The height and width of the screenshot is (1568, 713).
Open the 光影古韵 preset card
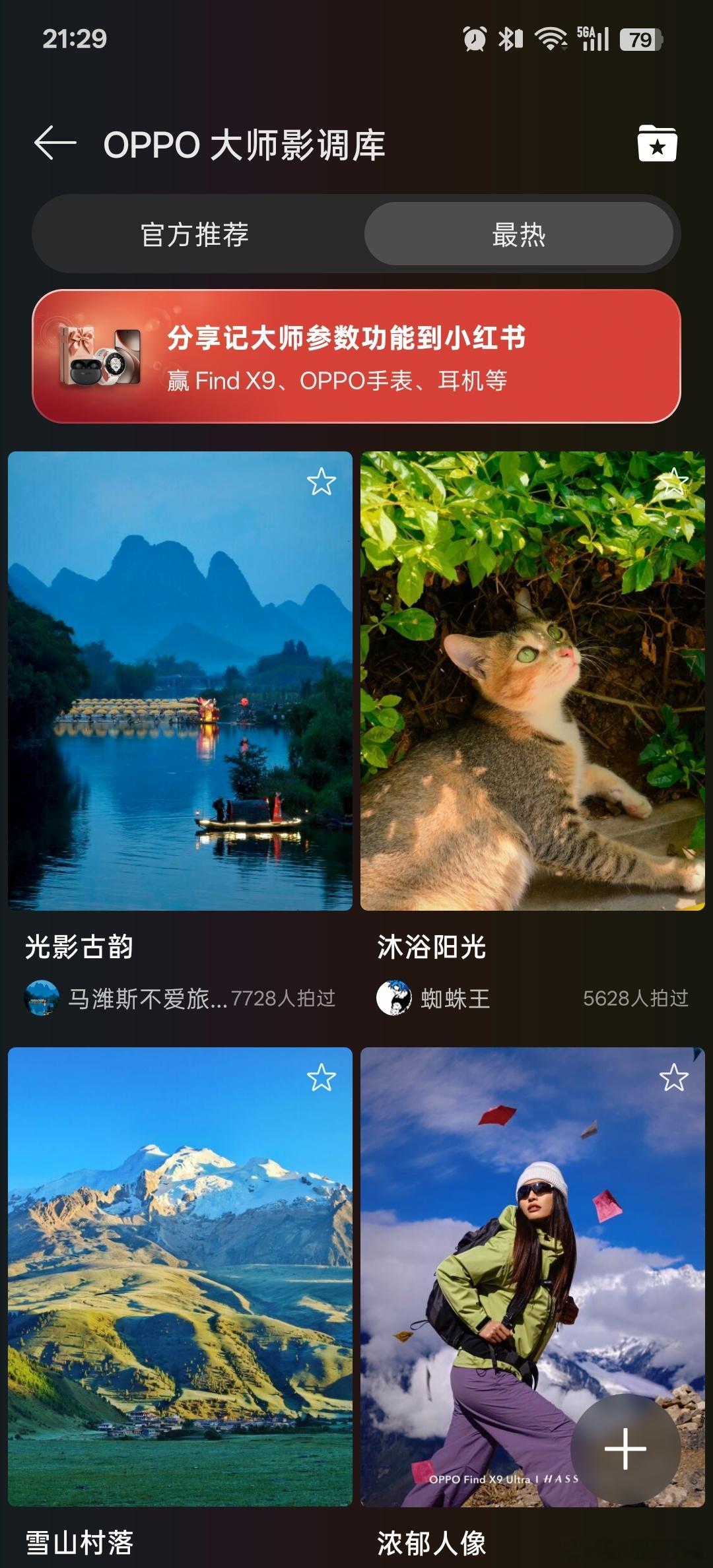(x=180, y=681)
